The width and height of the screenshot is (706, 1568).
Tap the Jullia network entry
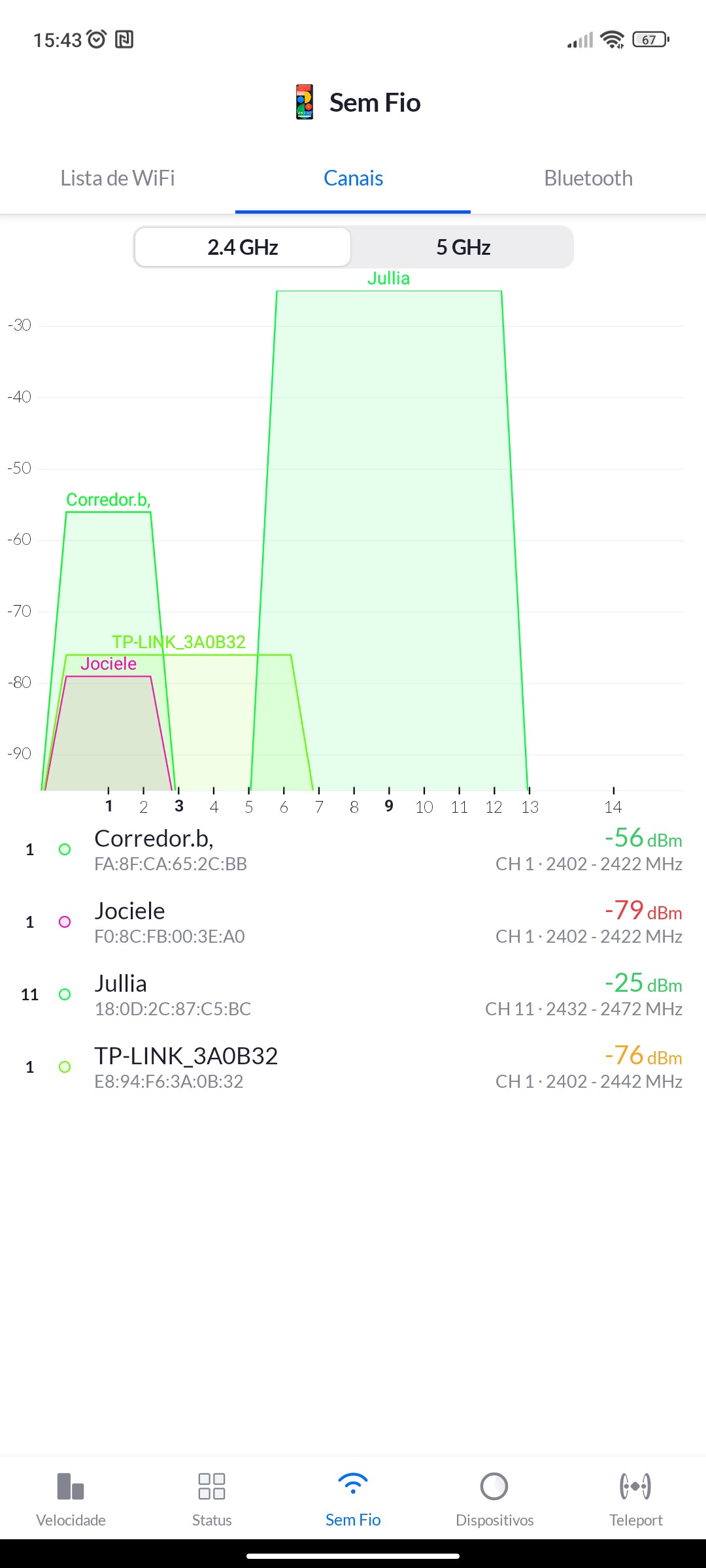(x=353, y=994)
